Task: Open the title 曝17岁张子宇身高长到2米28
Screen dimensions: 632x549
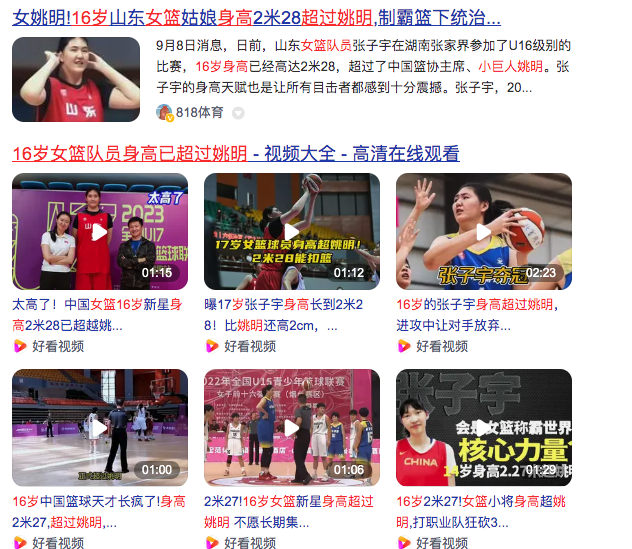Action: [x=289, y=314]
